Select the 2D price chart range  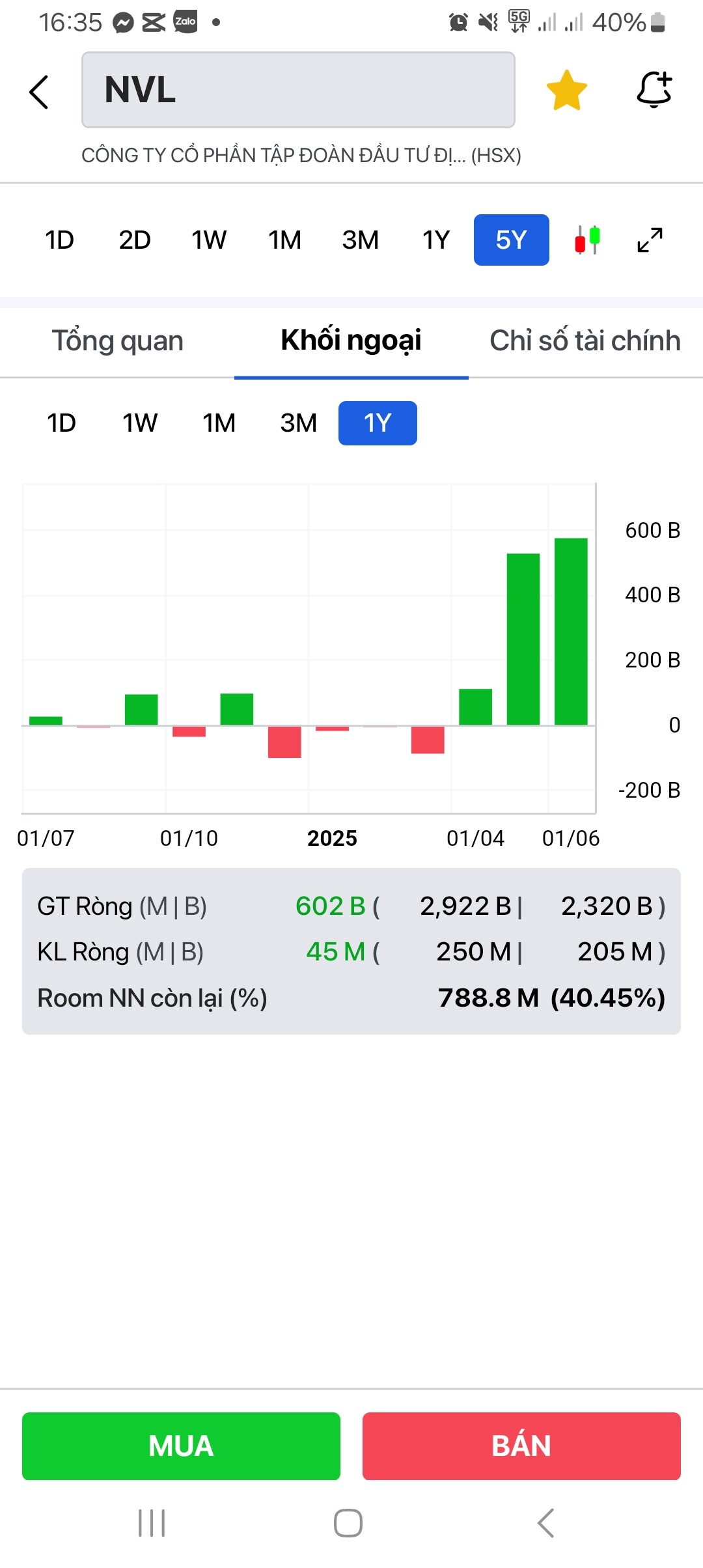135,240
